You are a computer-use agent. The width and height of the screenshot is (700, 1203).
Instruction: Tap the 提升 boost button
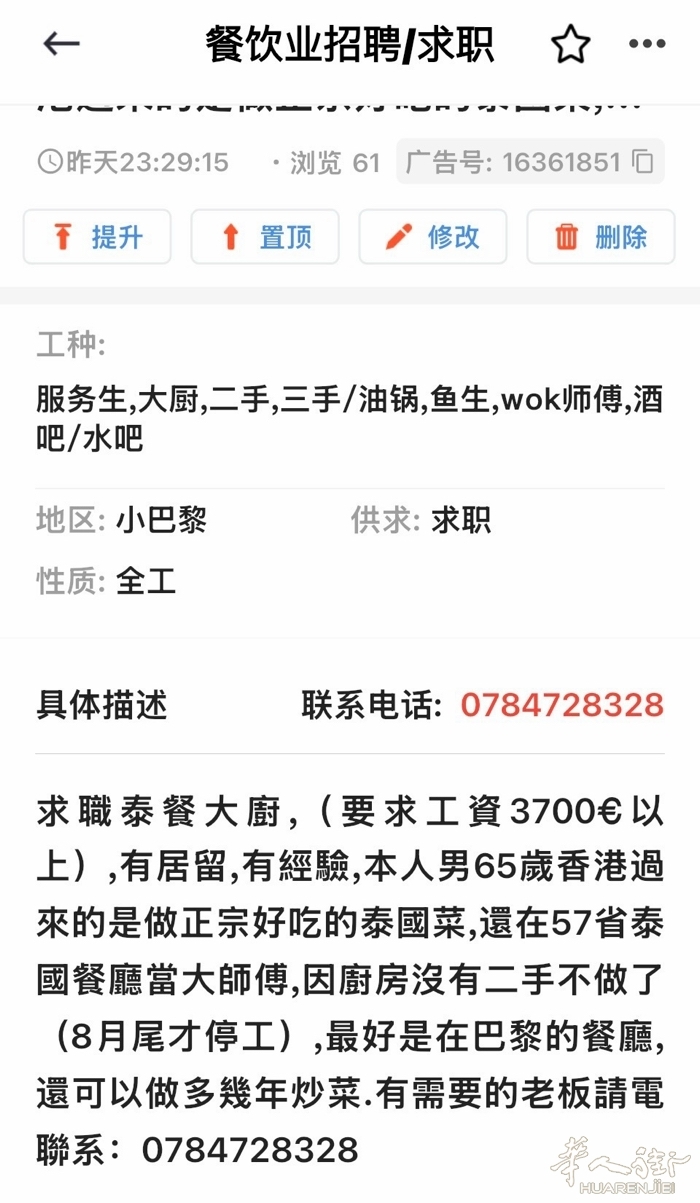[x=97, y=237]
